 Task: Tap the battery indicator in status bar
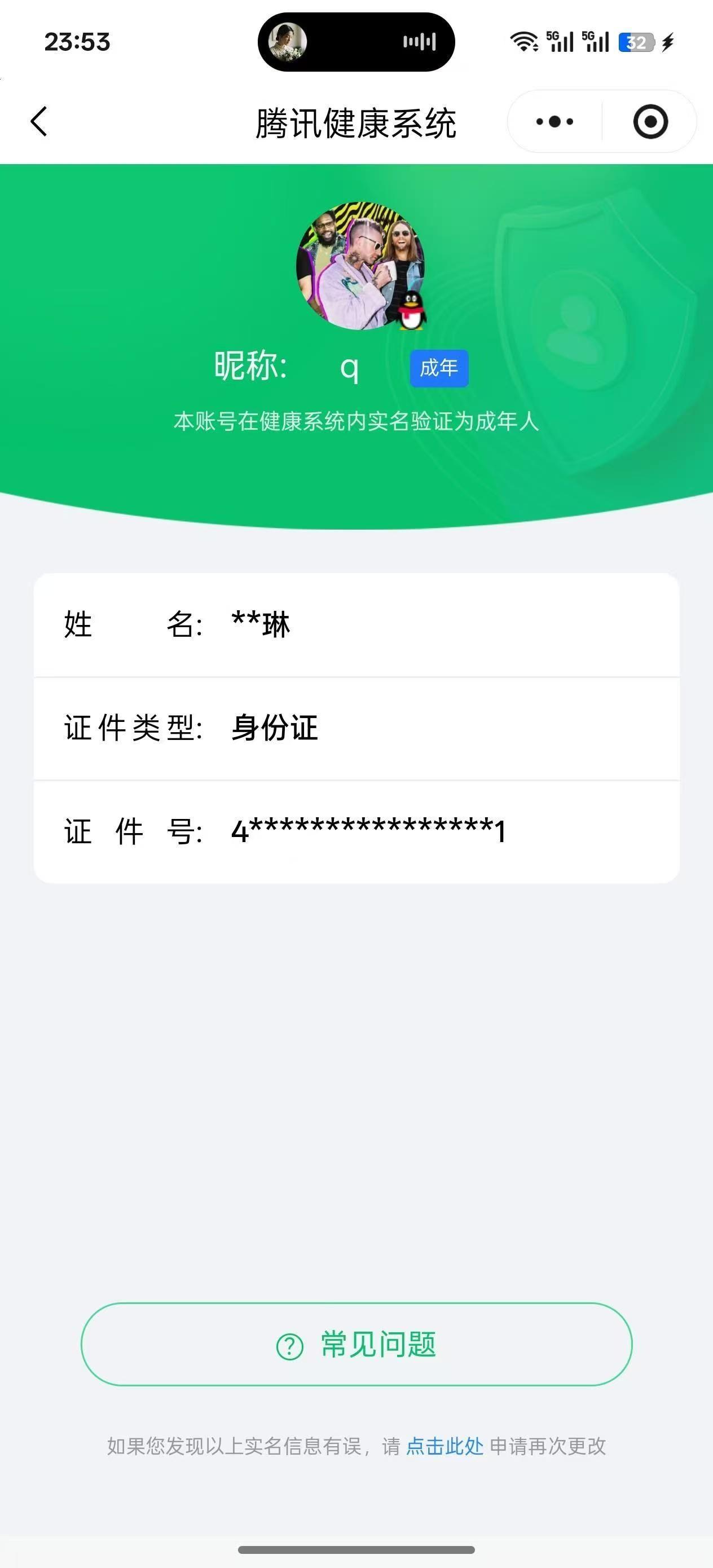(634, 41)
